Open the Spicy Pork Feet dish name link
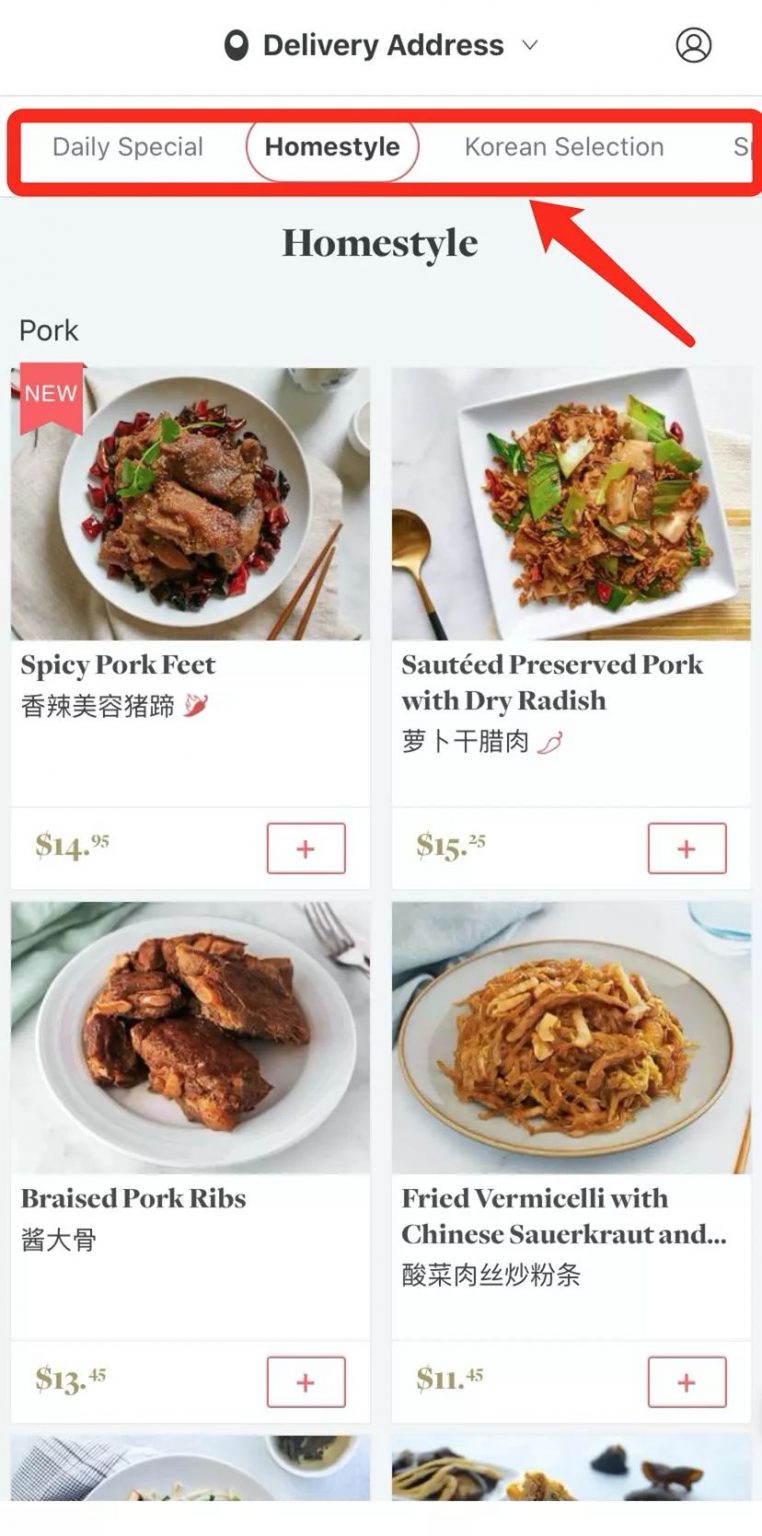The width and height of the screenshot is (762, 1536). (x=117, y=664)
